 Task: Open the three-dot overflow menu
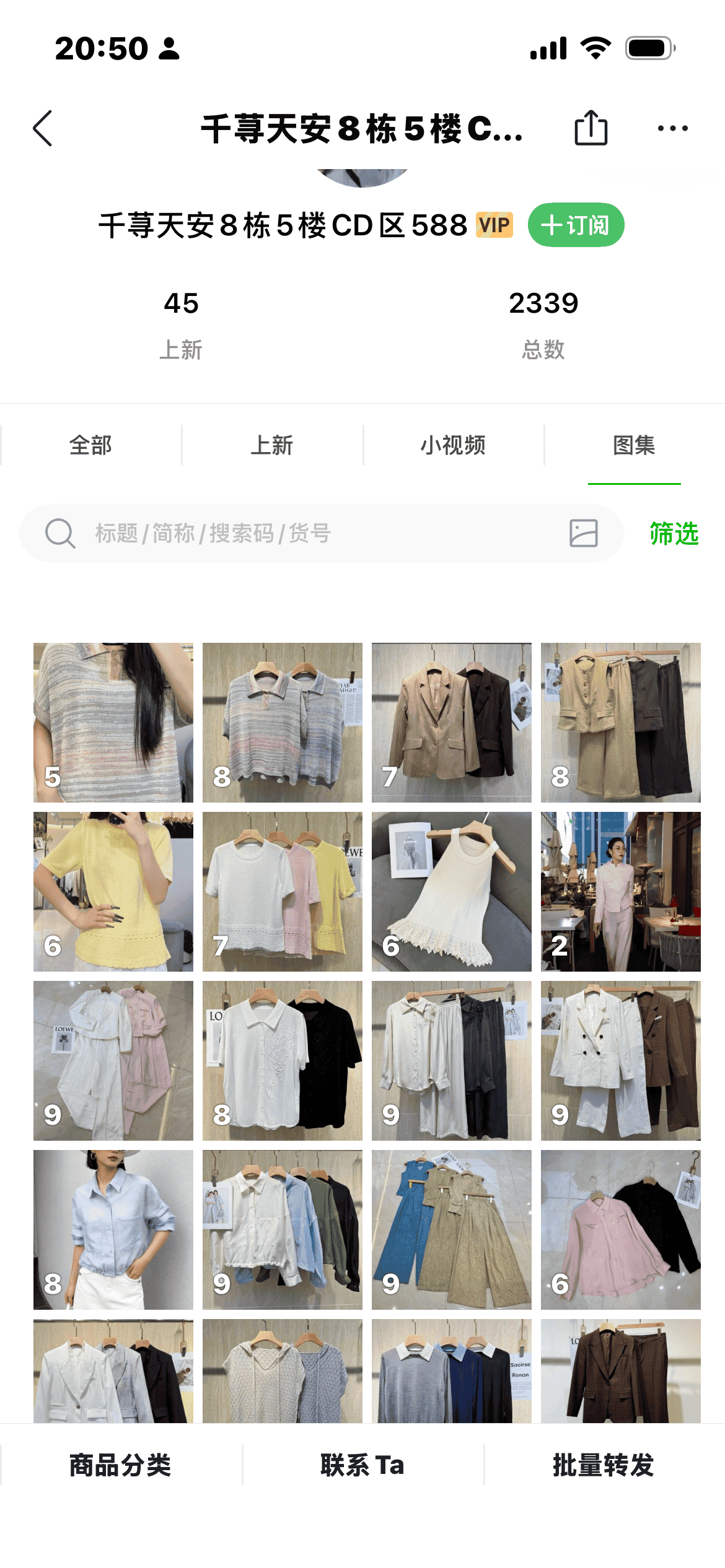point(672,128)
